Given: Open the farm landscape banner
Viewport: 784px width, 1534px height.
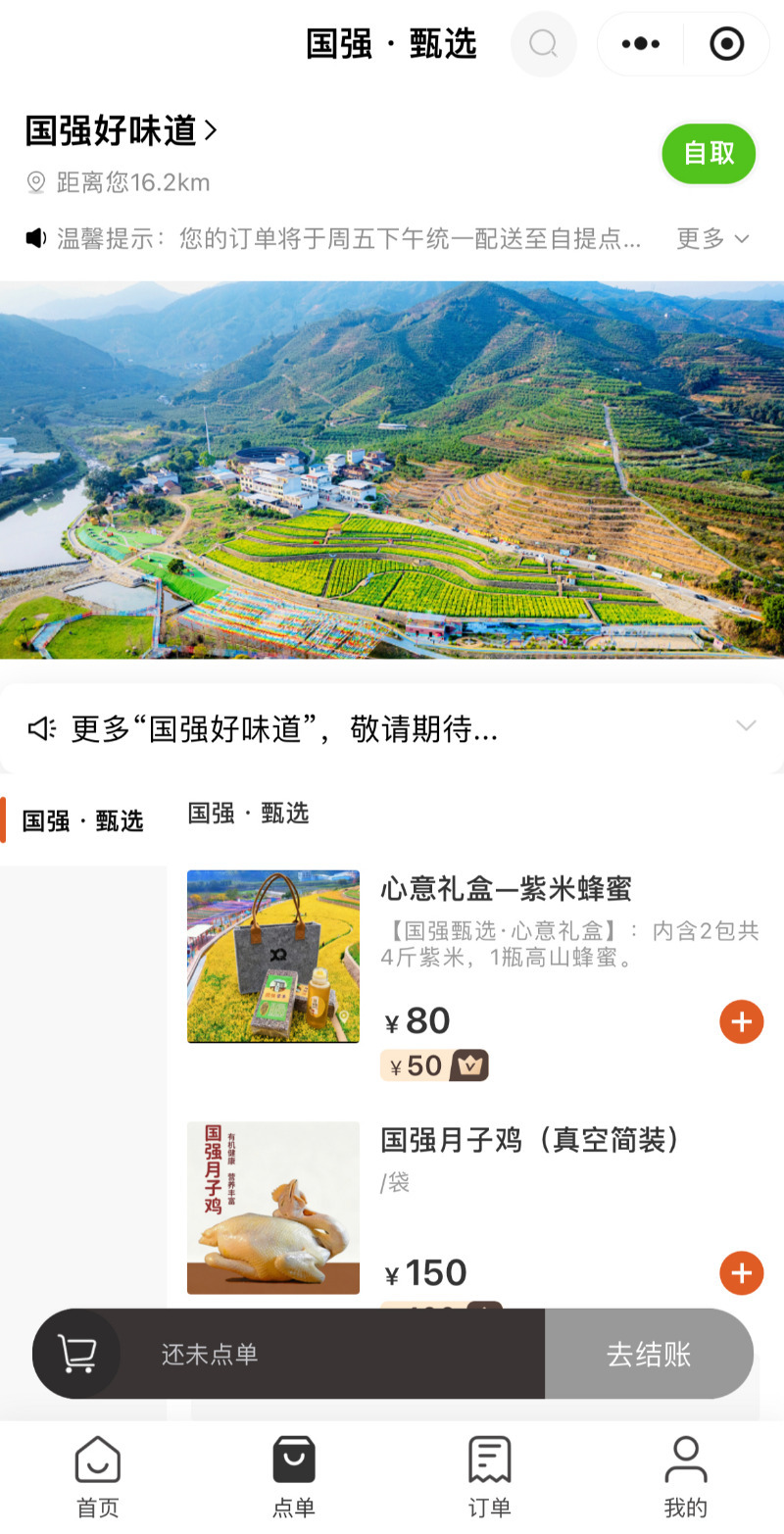Looking at the screenshot, I should pyautogui.click(x=392, y=470).
